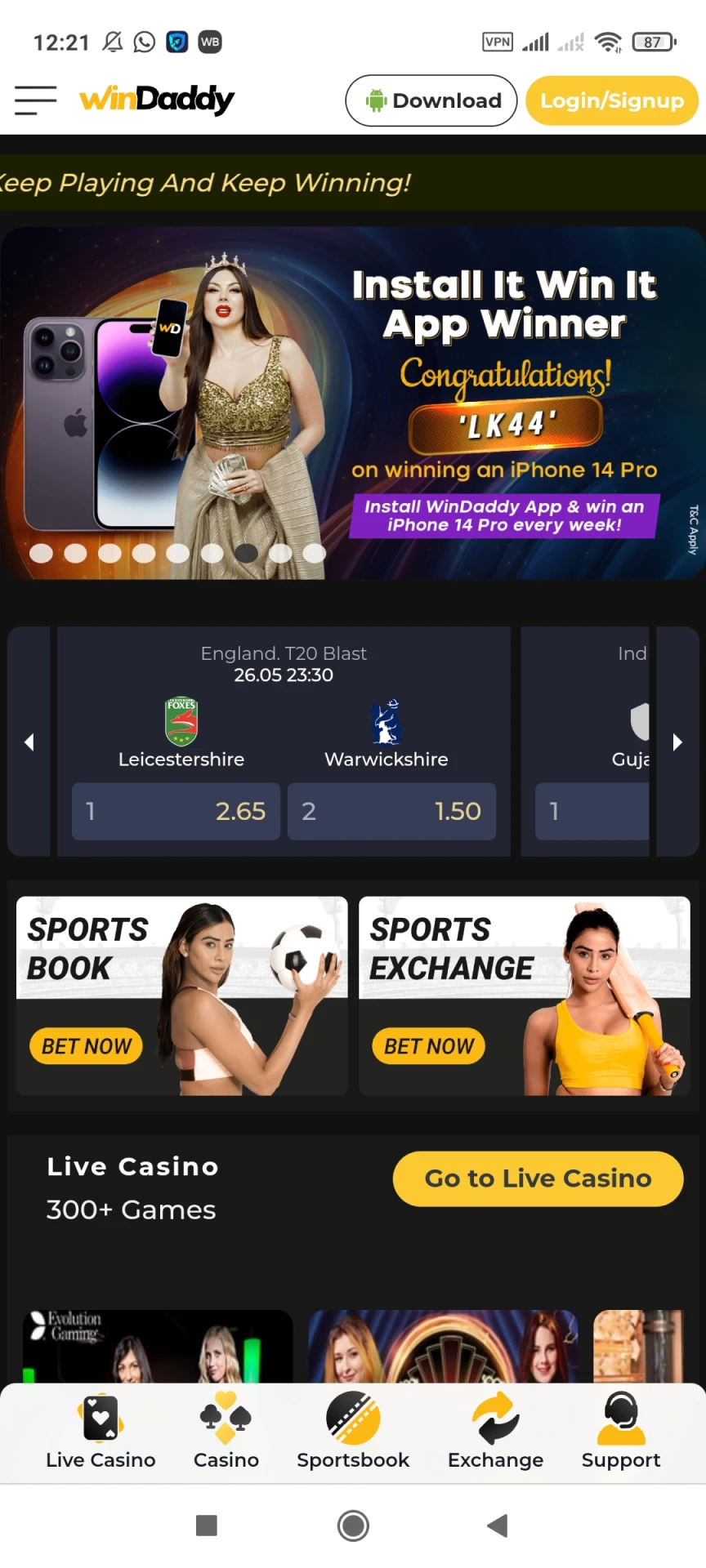This screenshot has height=1568, width=706.
Task: Tap the Download button
Action: 431,100
